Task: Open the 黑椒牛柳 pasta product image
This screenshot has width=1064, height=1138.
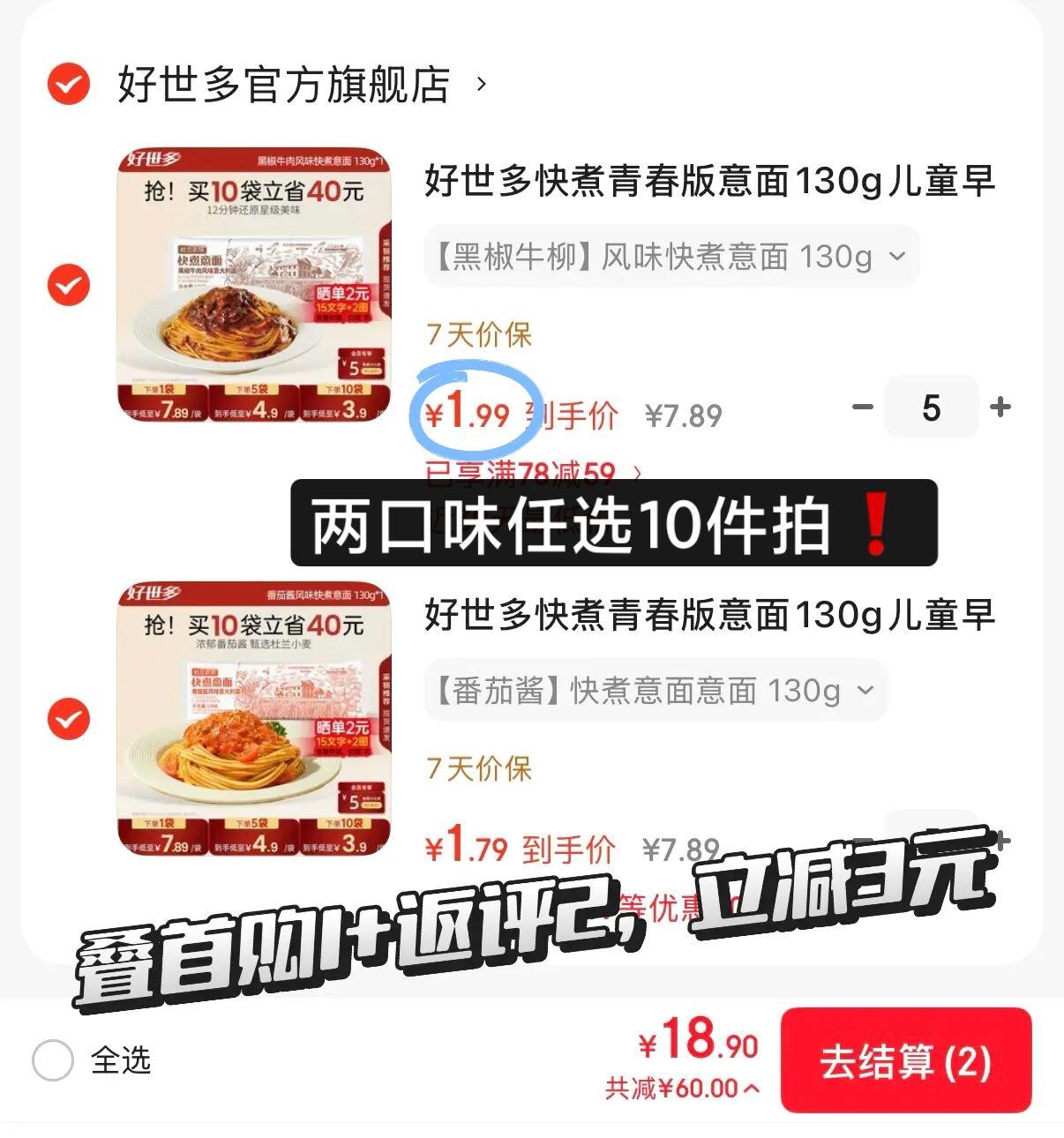Action: pos(254,285)
